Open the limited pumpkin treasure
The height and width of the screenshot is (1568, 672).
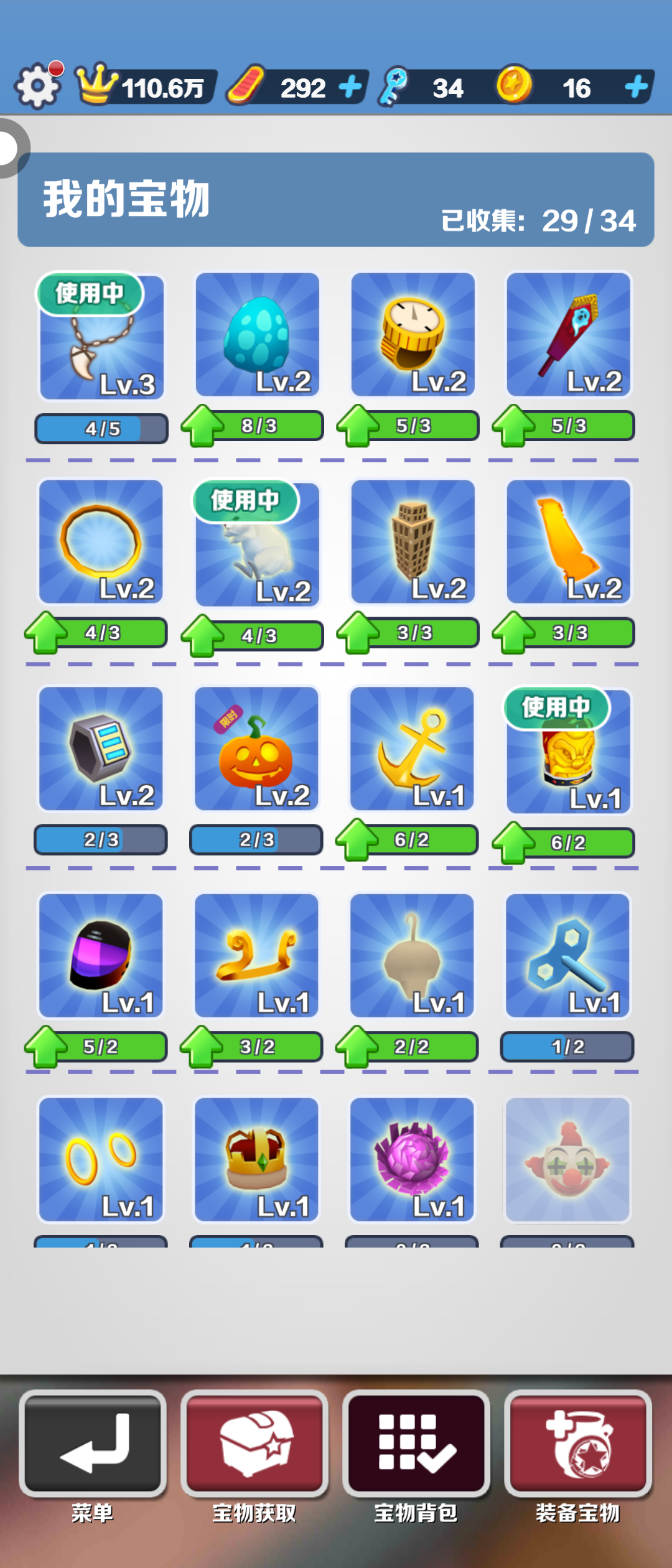[x=256, y=749]
